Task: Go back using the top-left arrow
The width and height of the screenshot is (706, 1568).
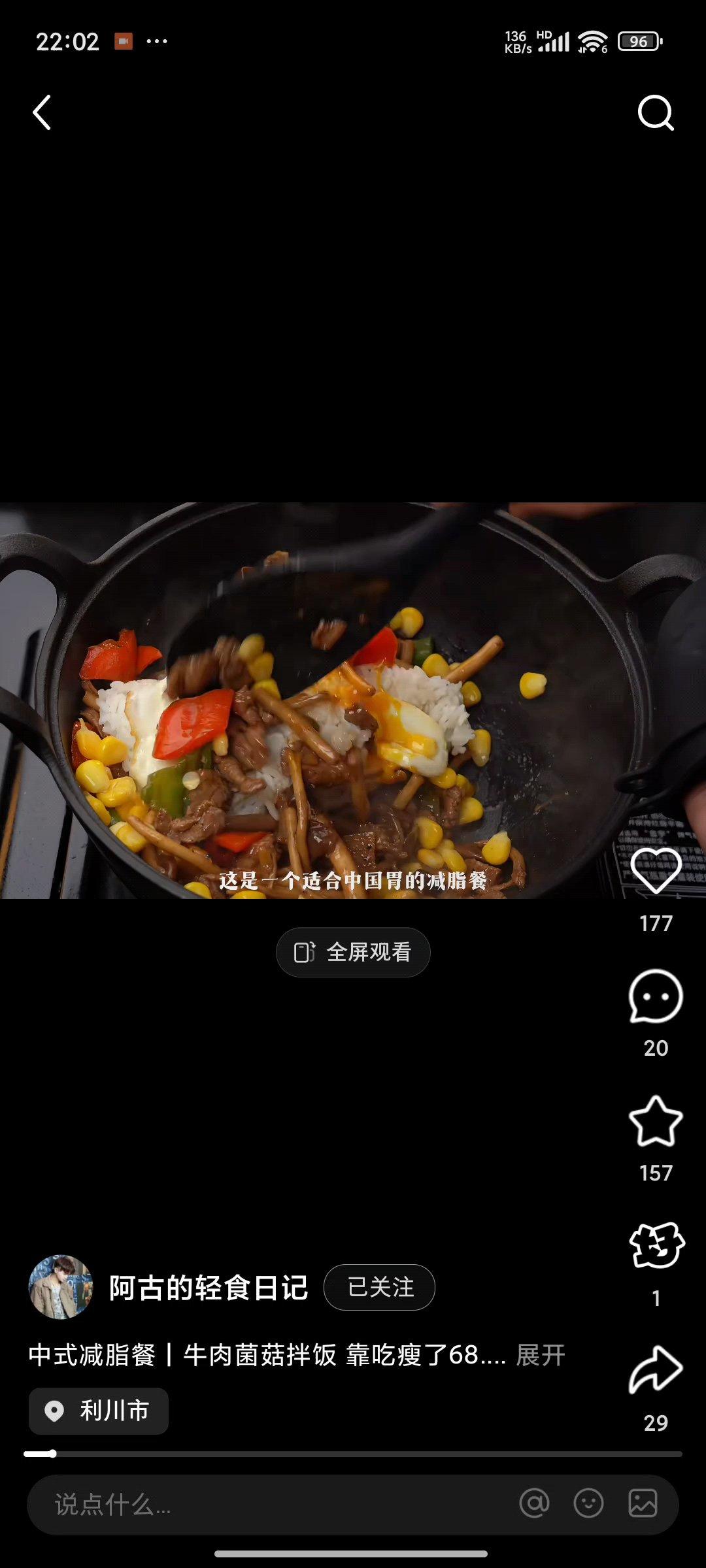Action: tap(42, 112)
